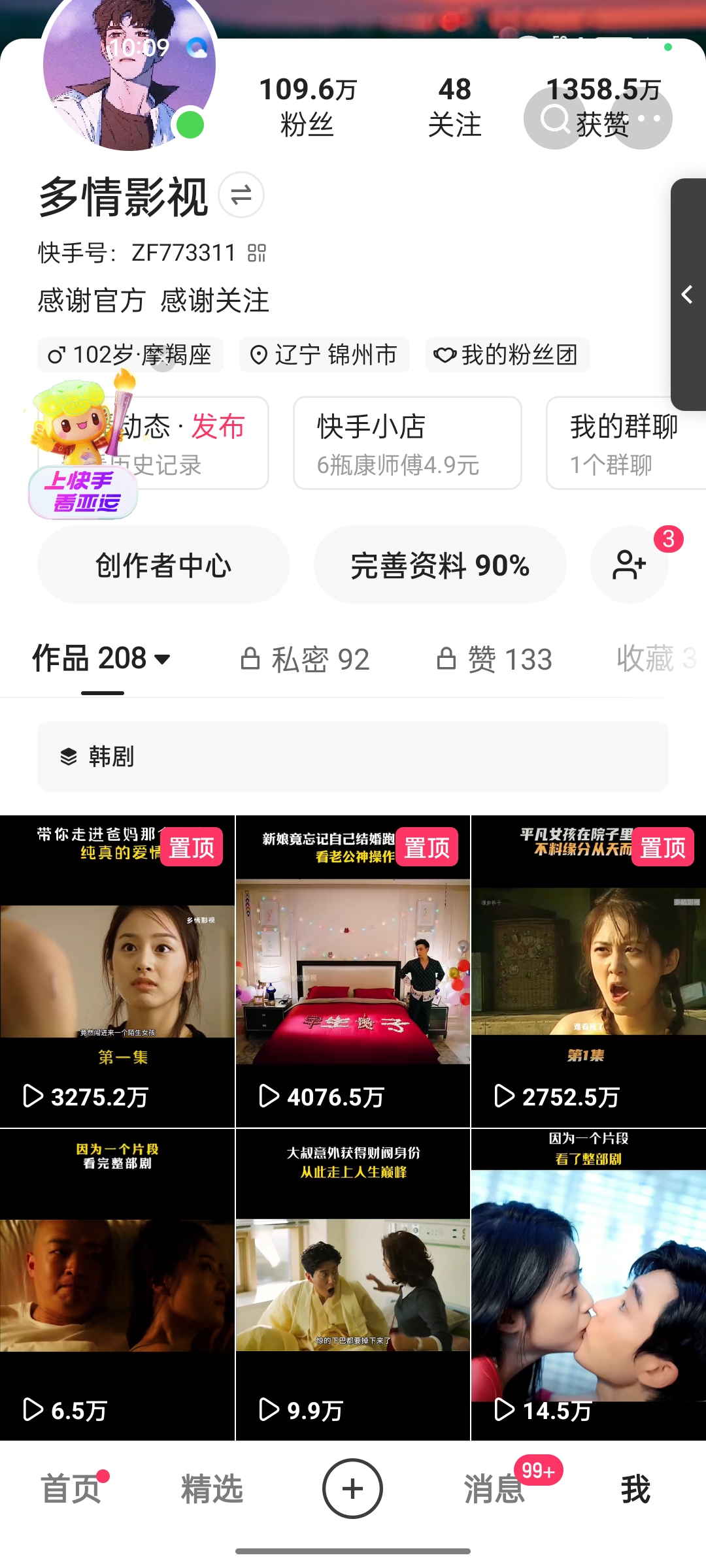Image resolution: width=706 pixels, height=1568 pixels.
Task: Open the 消息 tab
Action: click(x=495, y=1489)
